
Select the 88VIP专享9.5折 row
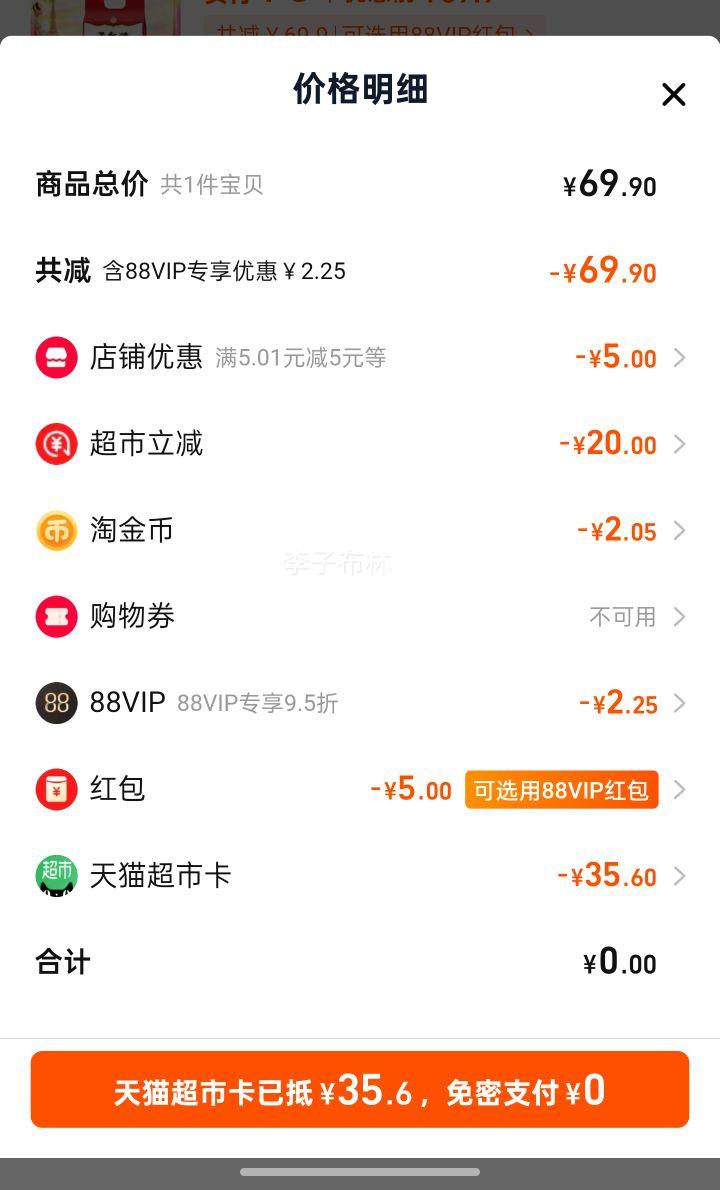(x=360, y=703)
